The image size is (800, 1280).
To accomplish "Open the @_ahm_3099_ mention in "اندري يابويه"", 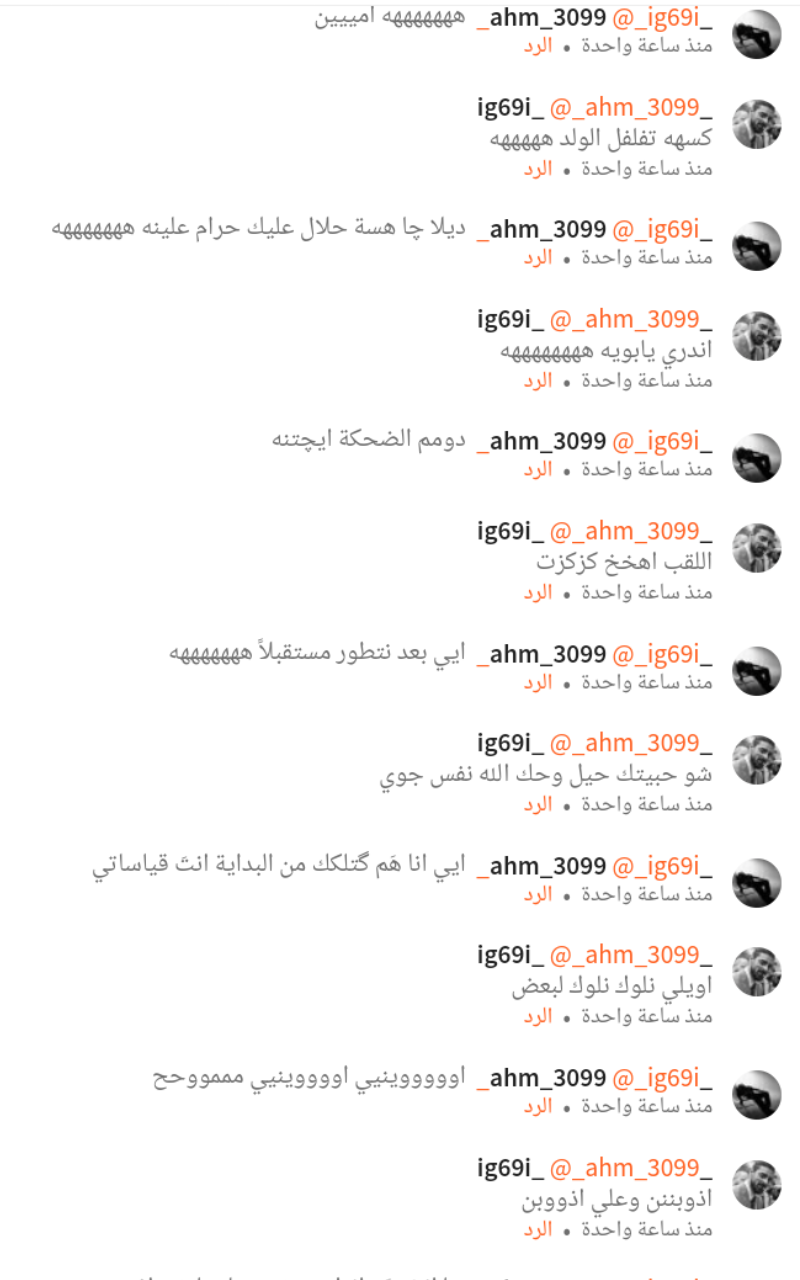I will (631, 320).
